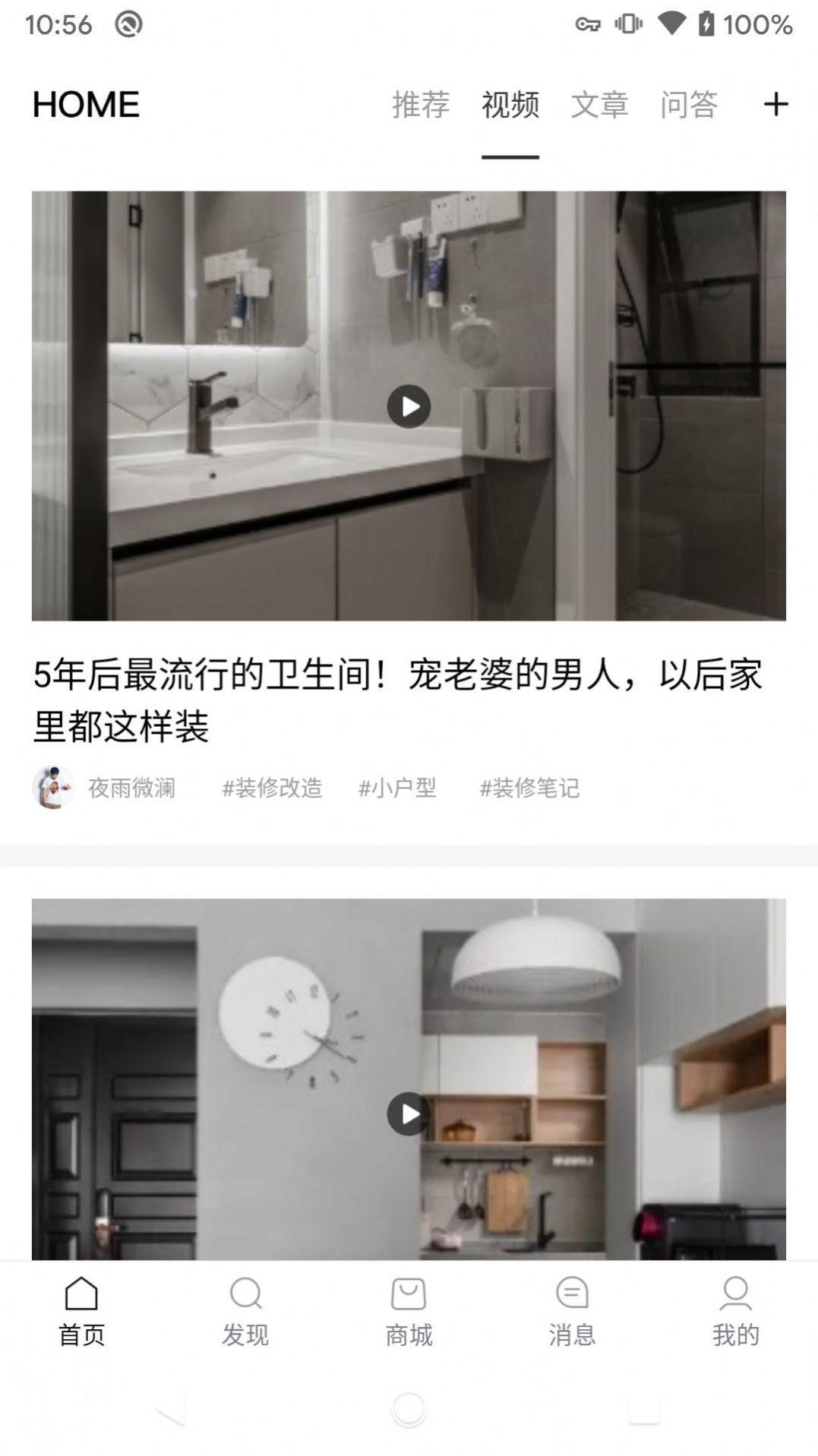The width and height of the screenshot is (818, 1456).
Task: Tap the #装修笔记 tag
Action: (x=529, y=788)
